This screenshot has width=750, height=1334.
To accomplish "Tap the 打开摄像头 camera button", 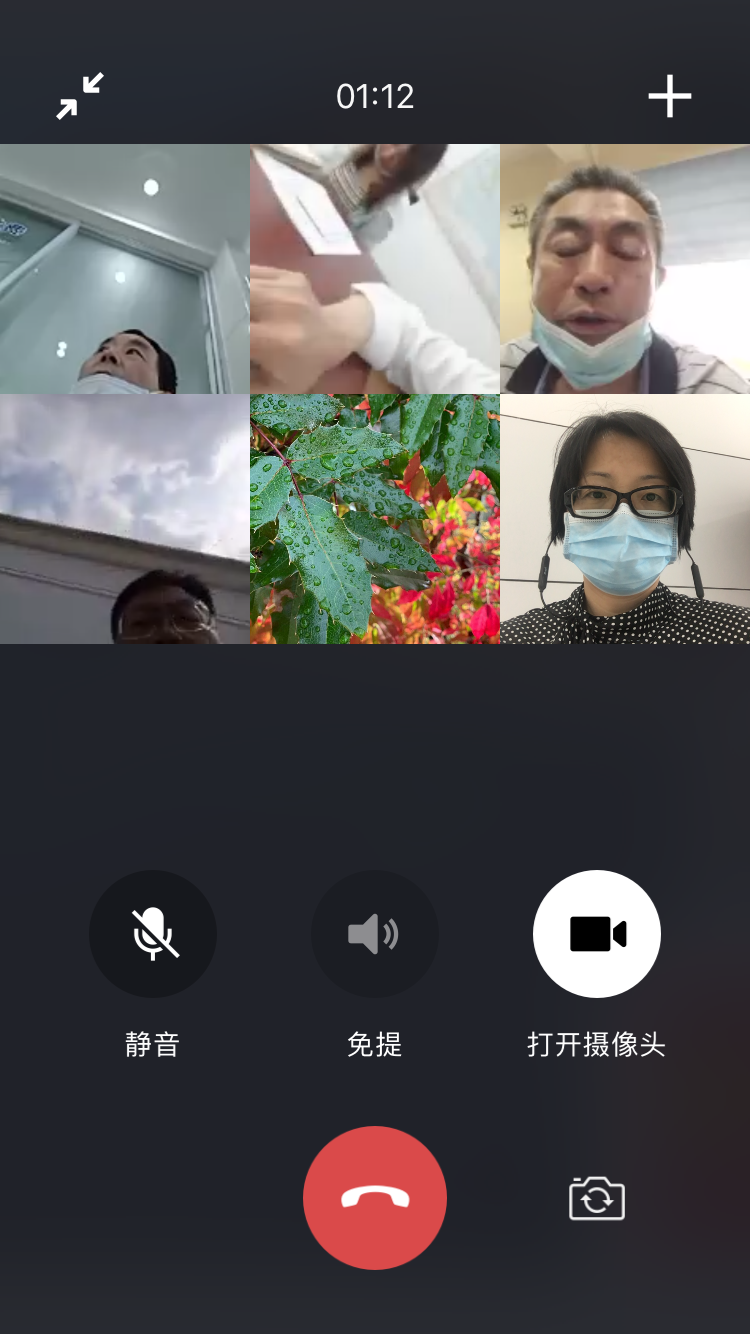I will [x=597, y=934].
